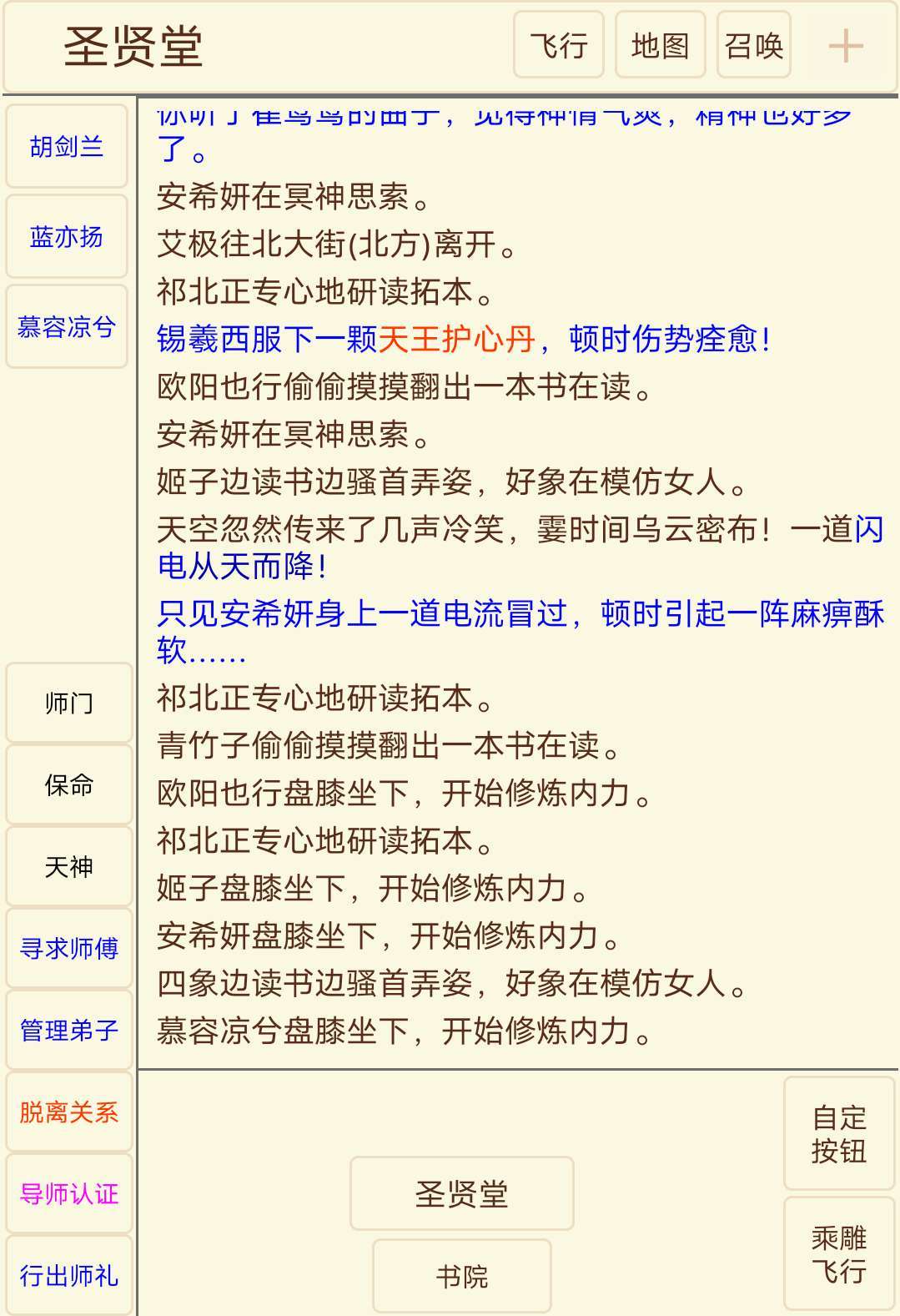Select character 胡剑兰

tap(67, 147)
